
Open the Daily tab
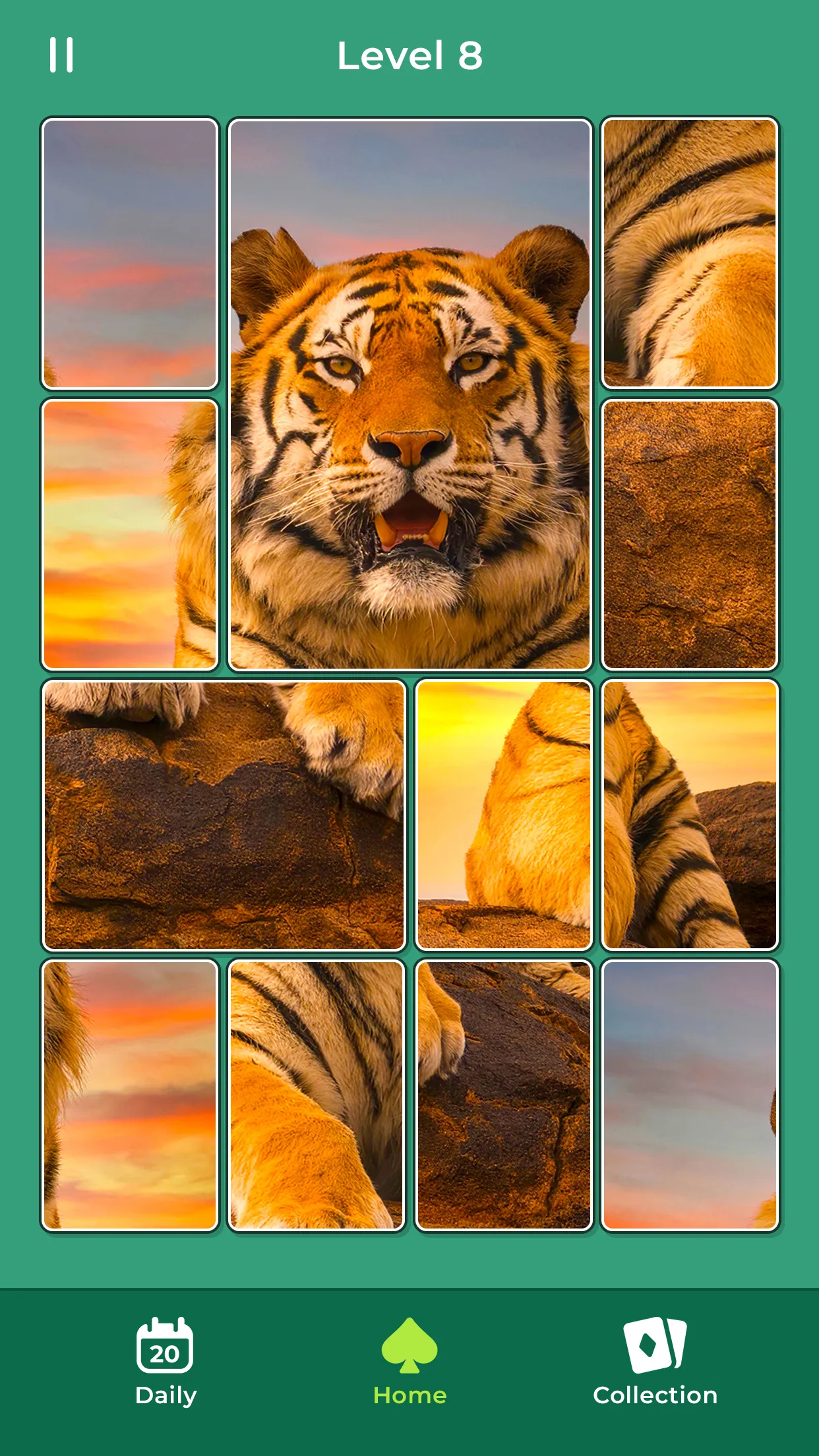pos(166,1362)
